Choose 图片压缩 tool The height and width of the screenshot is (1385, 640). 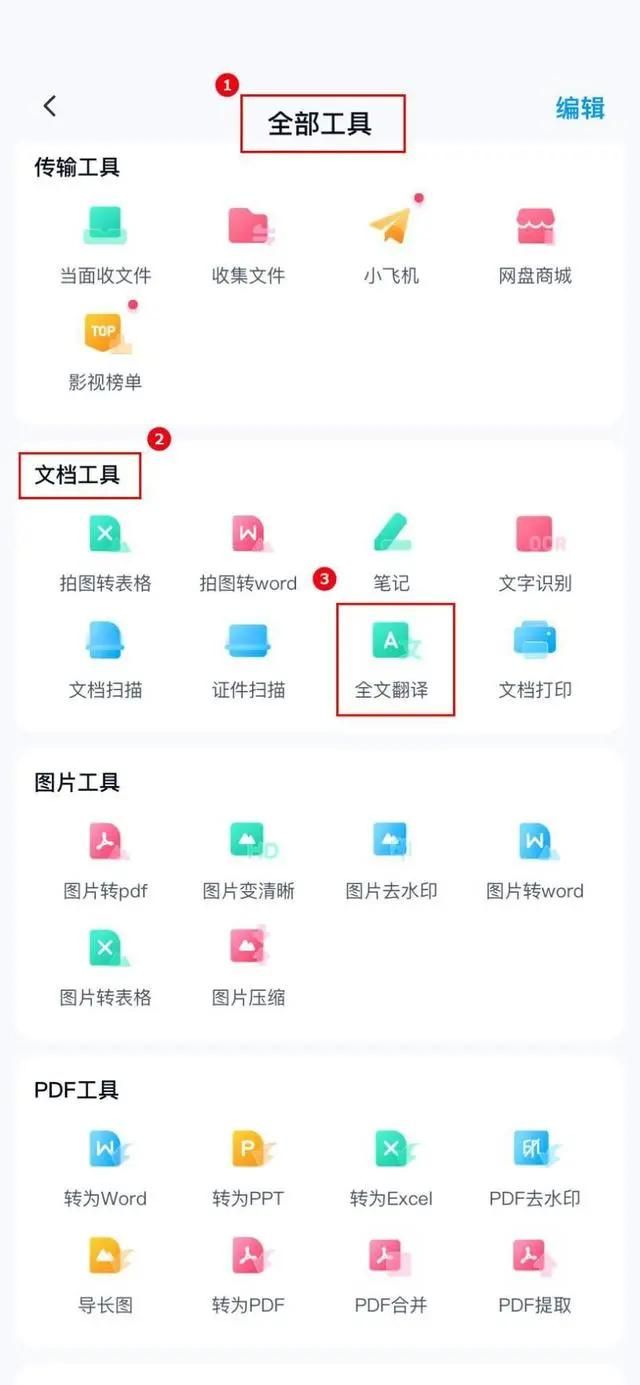pyautogui.click(x=248, y=966)
